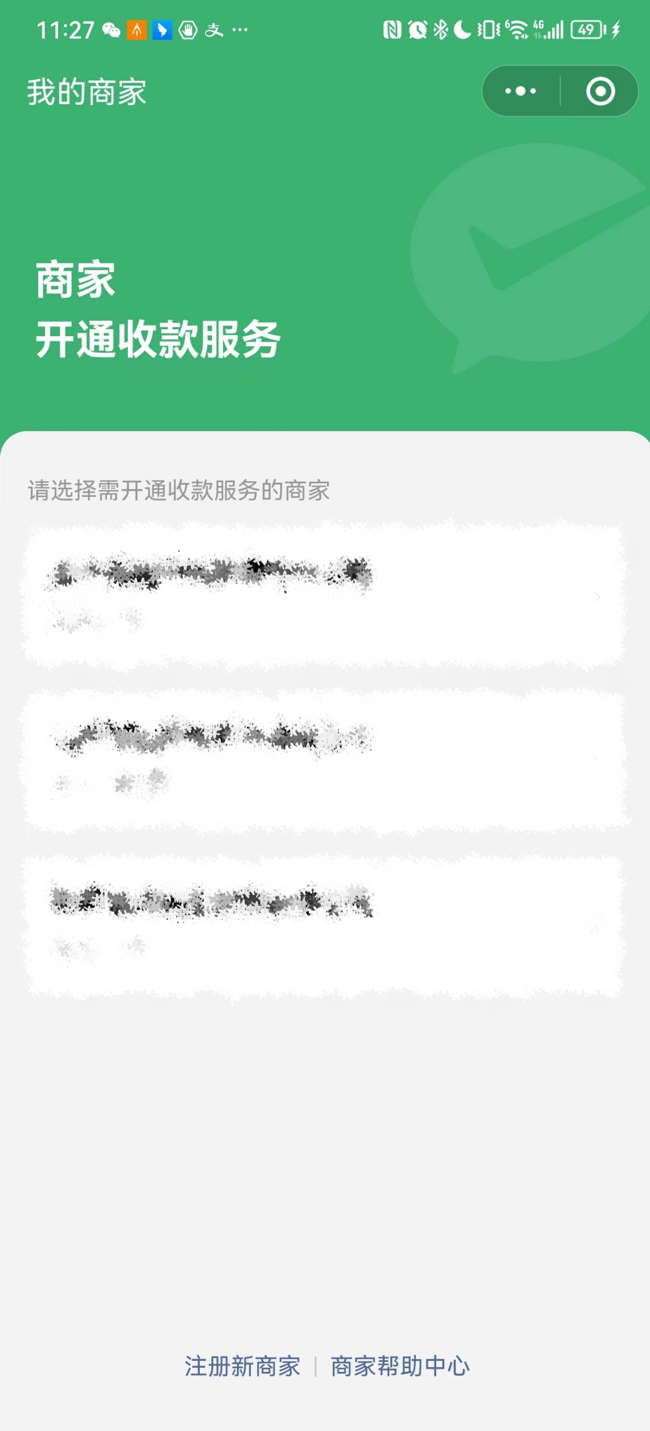Open the 注册新商家 link
The width and height of the screenshot is (650, 1431).
[242, 1366]
